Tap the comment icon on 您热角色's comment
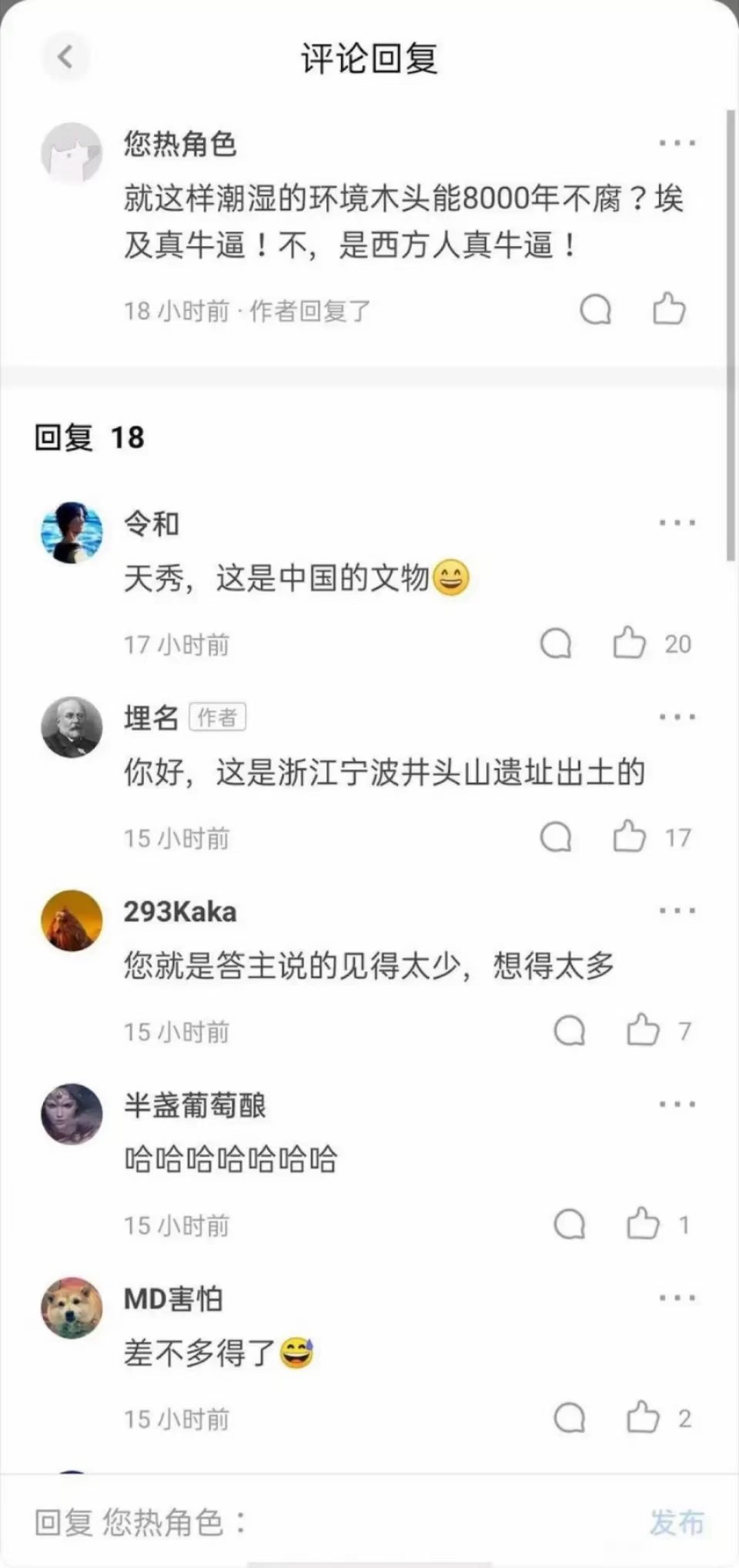739x1568 pixels. (x=595, y=310)
